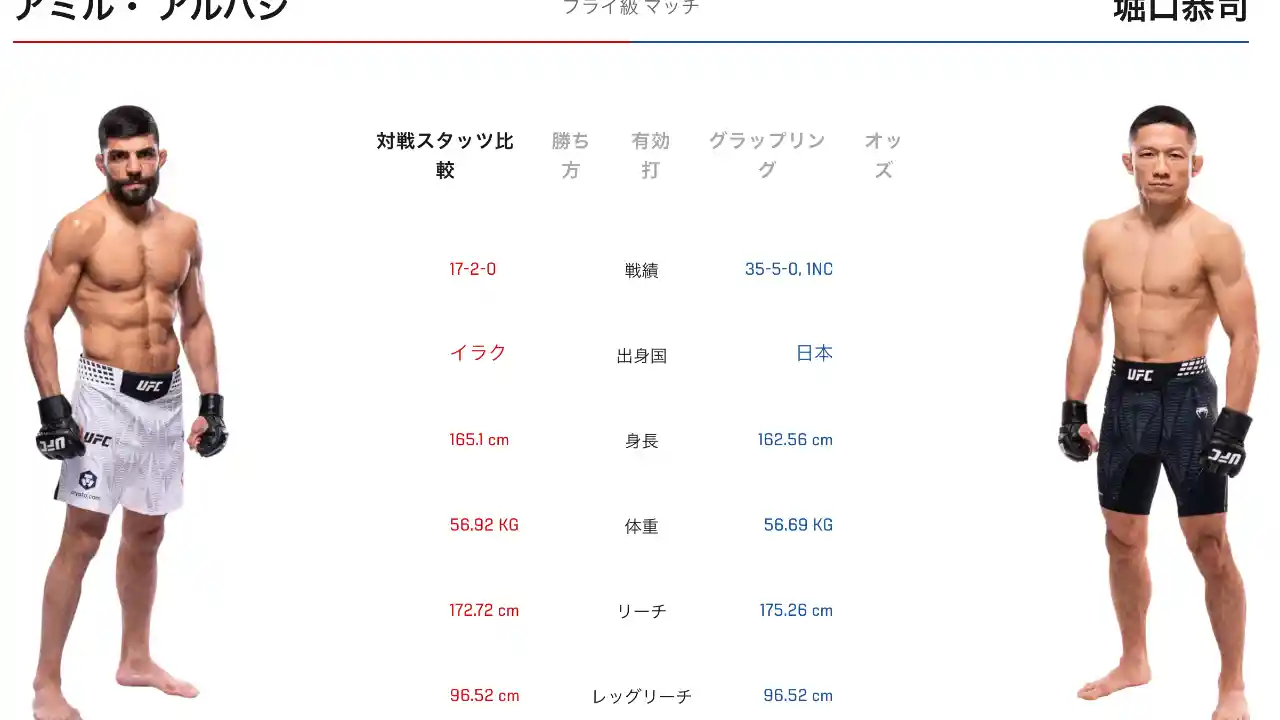Viewport: 1280px width, 720px height.
Task: Open the アミル・アルバジ fighter profile
Action: tap(152, 10)
